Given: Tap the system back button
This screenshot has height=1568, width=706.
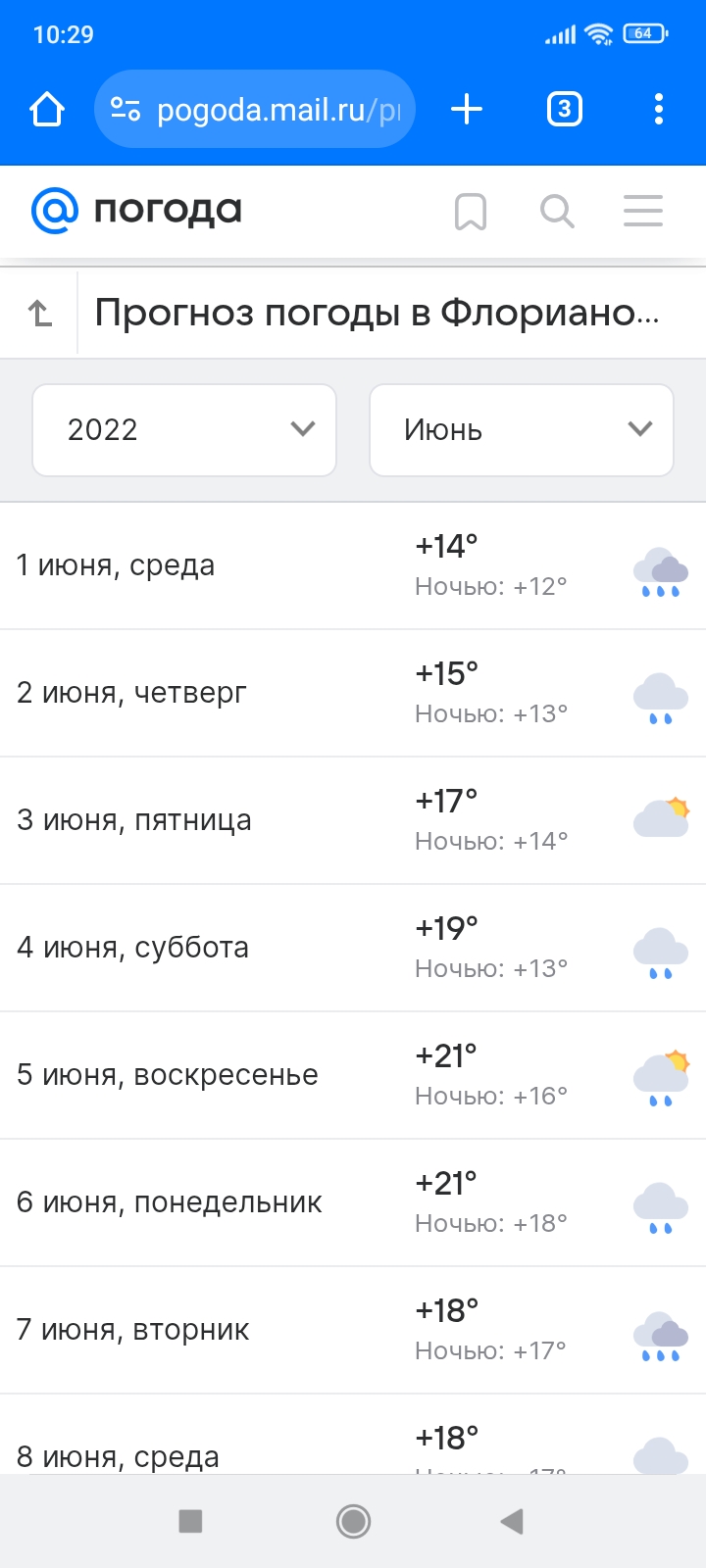Looking at the screenshot, I should tap(512, 1521).
